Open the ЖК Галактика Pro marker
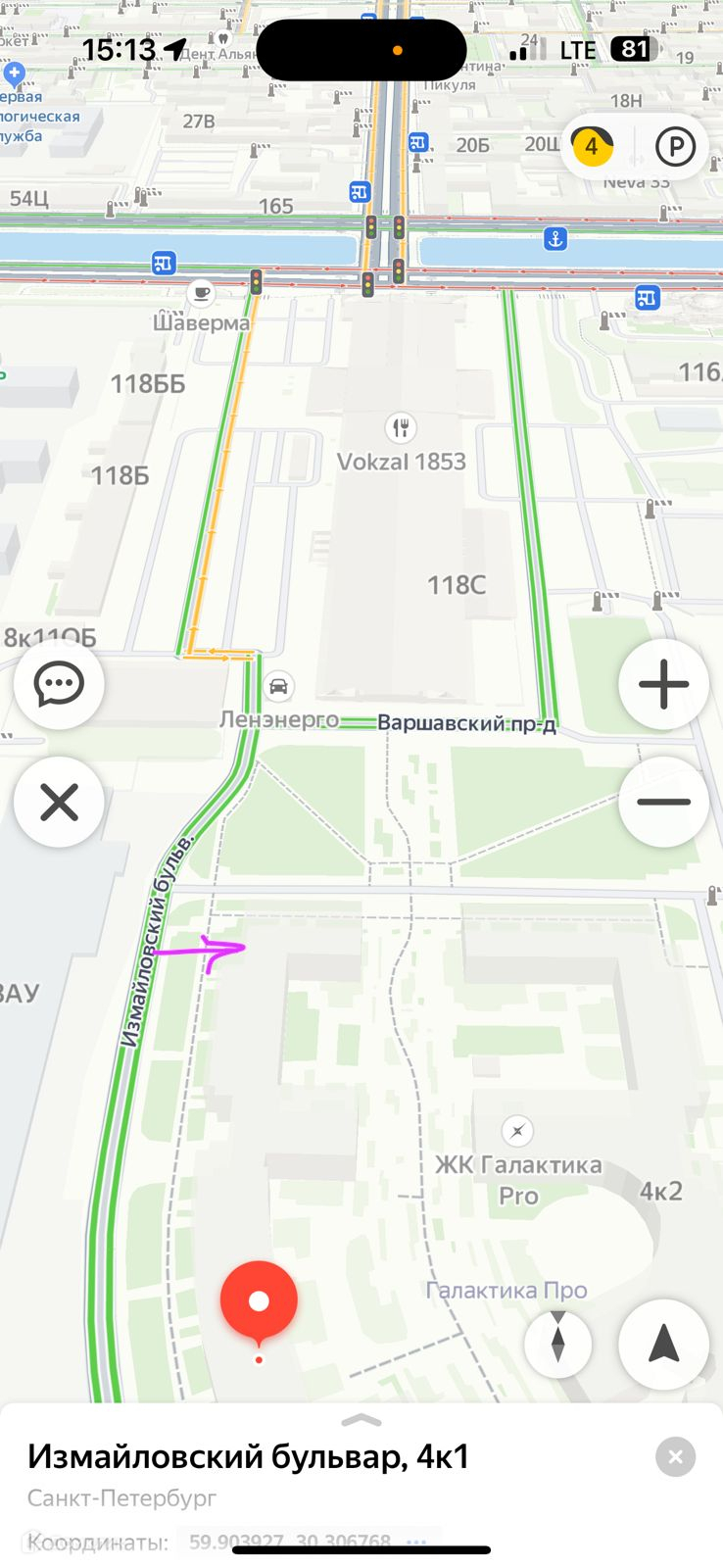The image size is (723, 1568). 517,1131
